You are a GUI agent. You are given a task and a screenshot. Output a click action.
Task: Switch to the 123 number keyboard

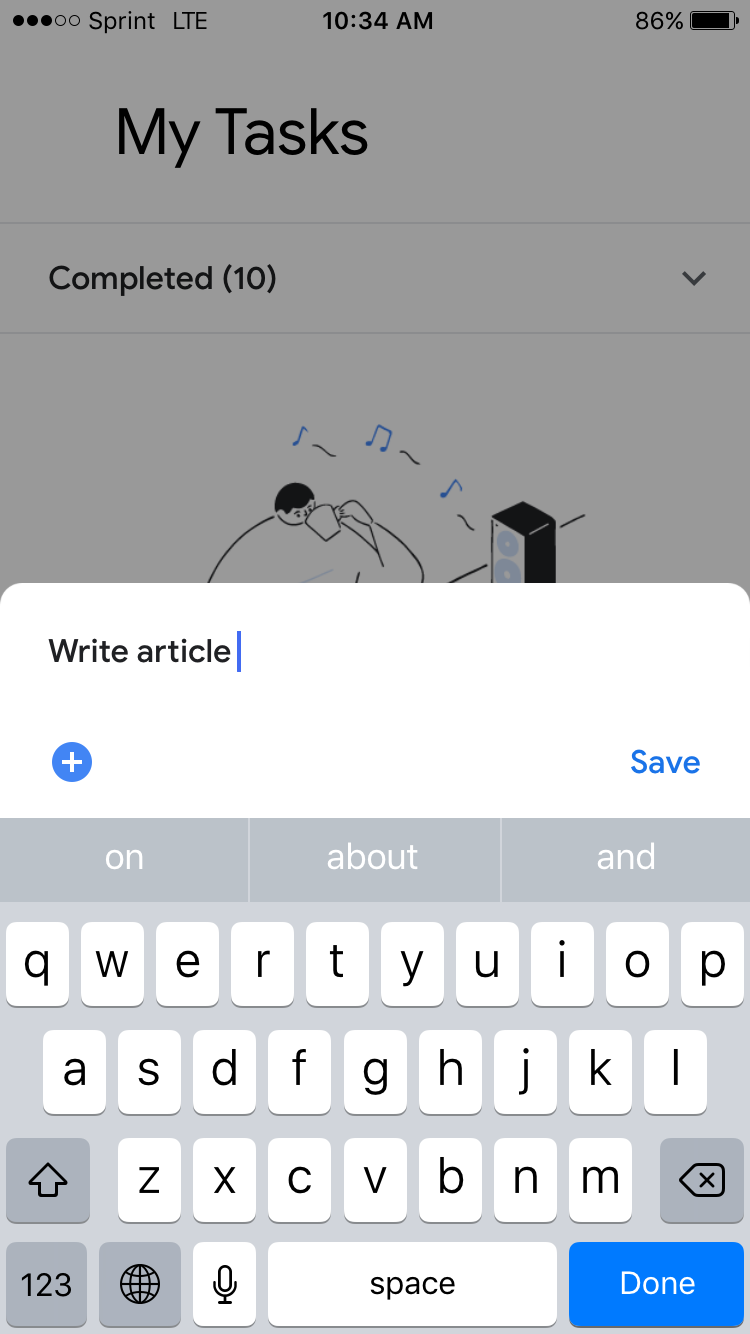[47, 1284]
